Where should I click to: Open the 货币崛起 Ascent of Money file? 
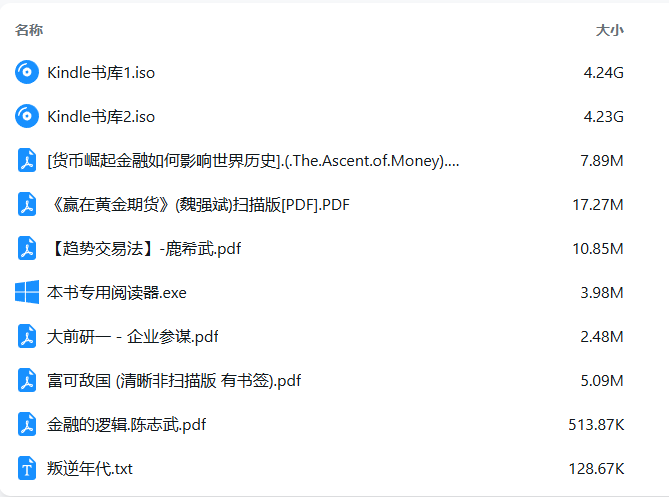253,161
